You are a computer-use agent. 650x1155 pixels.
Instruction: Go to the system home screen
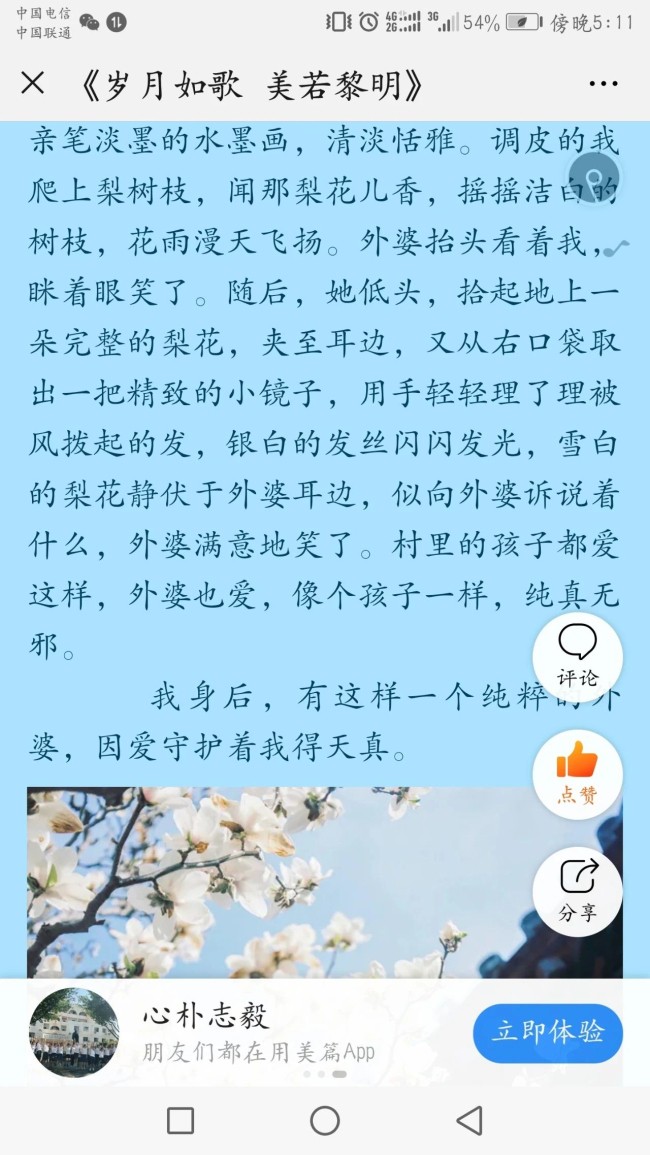click(x=325, y=1120)
